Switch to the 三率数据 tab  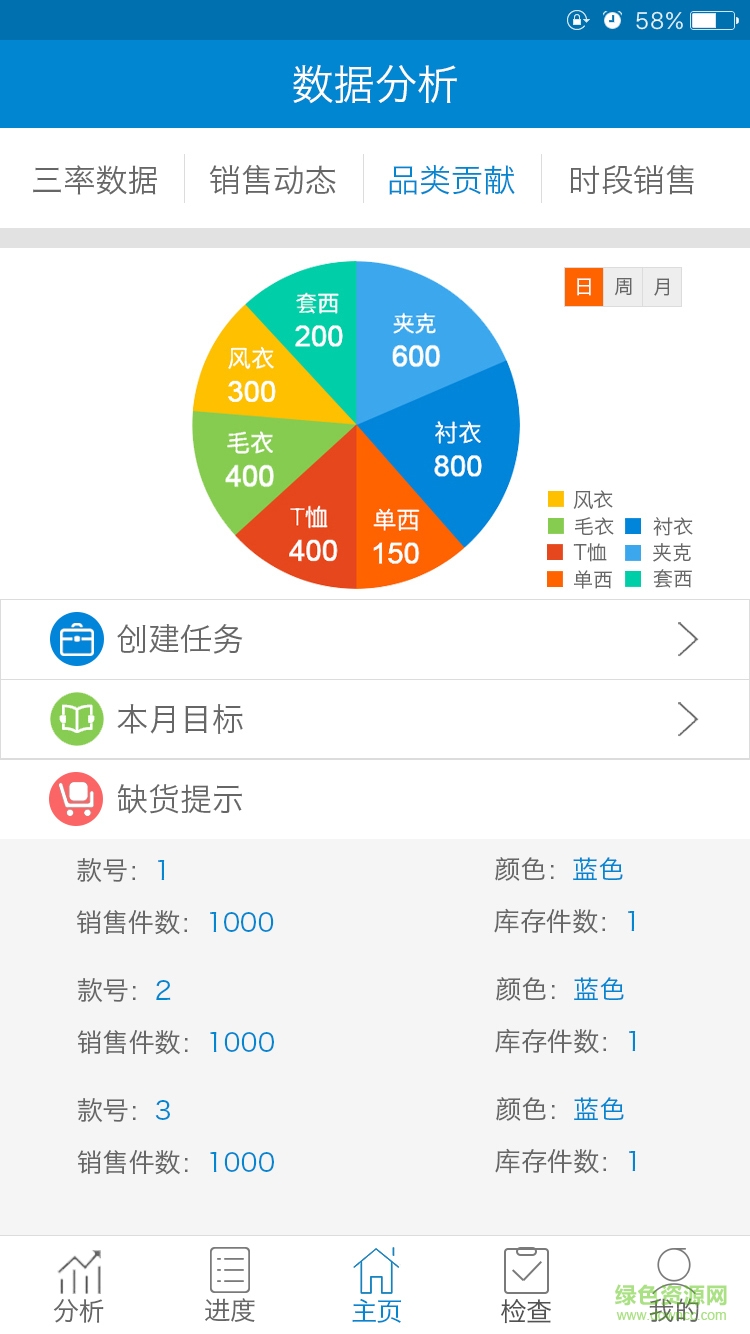(95, 180)
